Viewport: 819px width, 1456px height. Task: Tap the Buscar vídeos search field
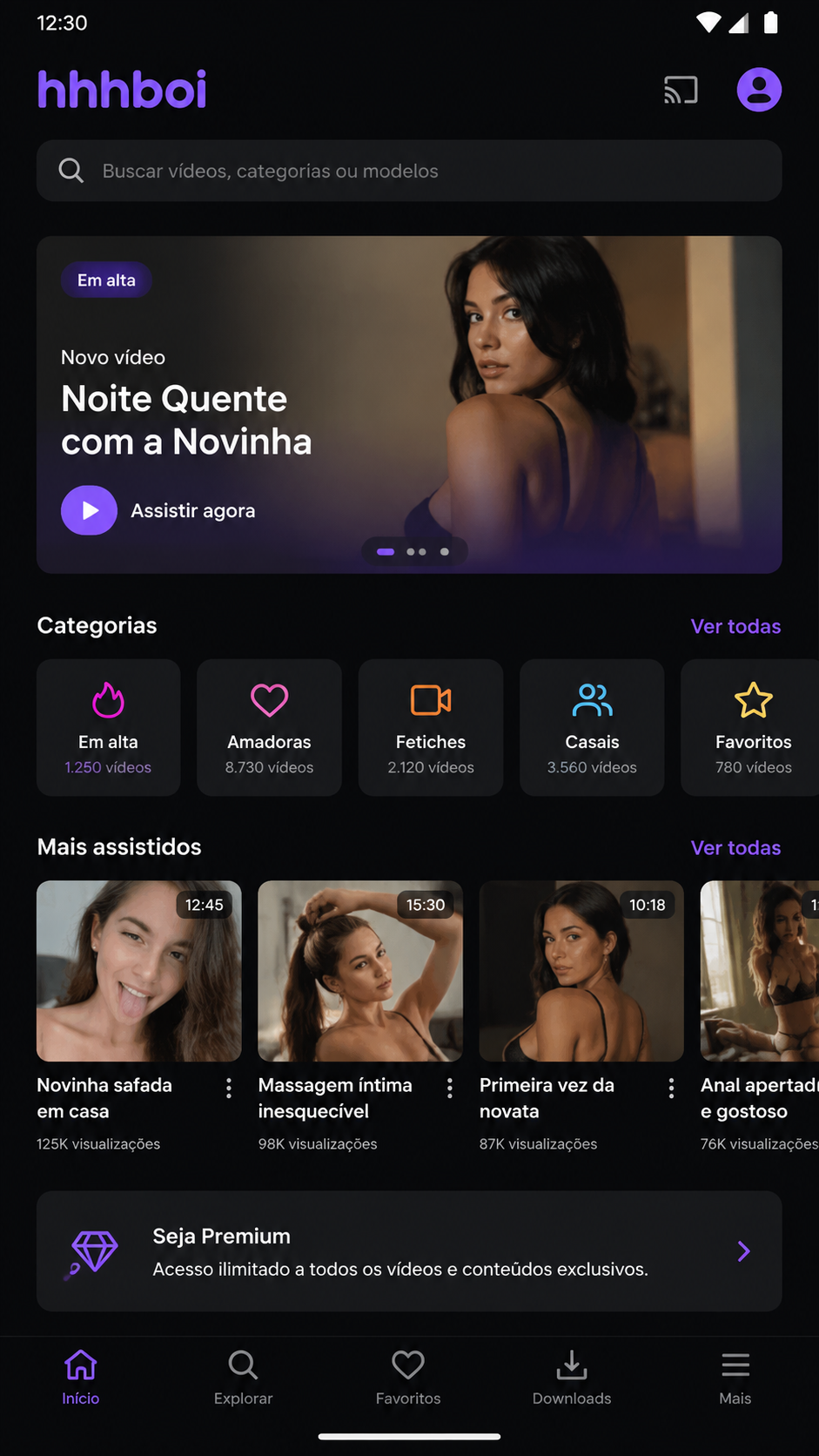tap(409, 171)
